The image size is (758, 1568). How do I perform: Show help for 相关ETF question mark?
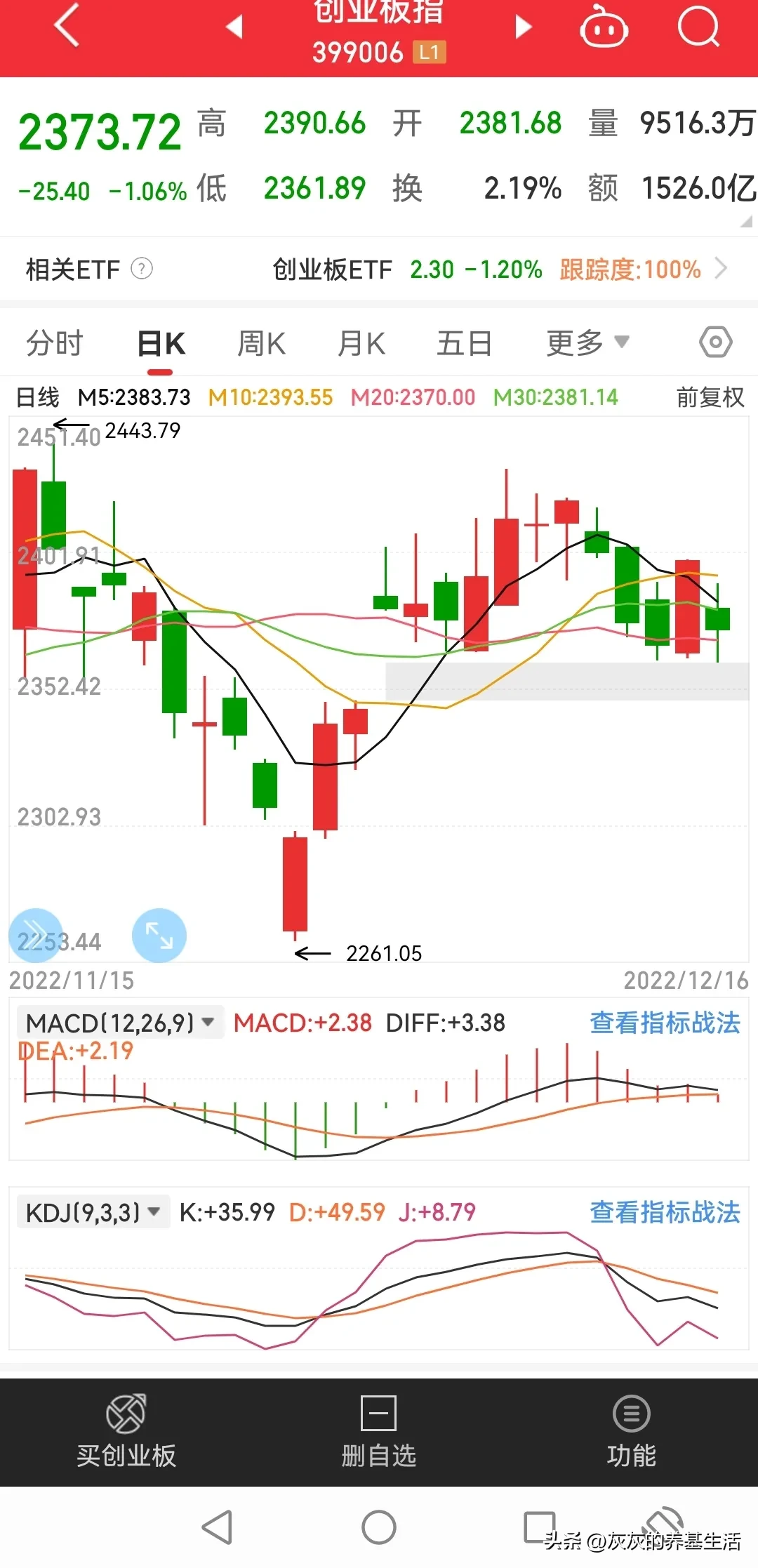coord(142,269)
